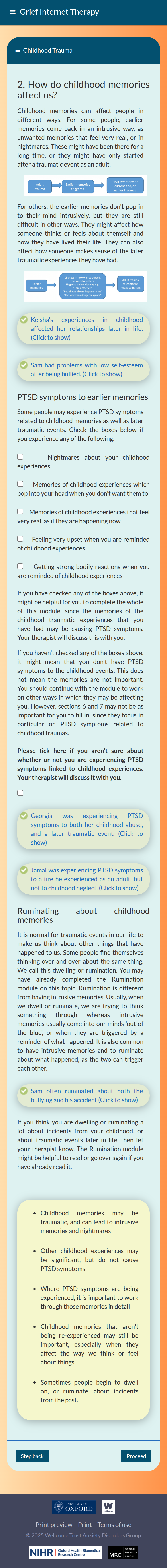Tick the box if you aren't sure about PTSD symptoms
The height and width of the screenshot is (1568, 167).
(20, 793)
